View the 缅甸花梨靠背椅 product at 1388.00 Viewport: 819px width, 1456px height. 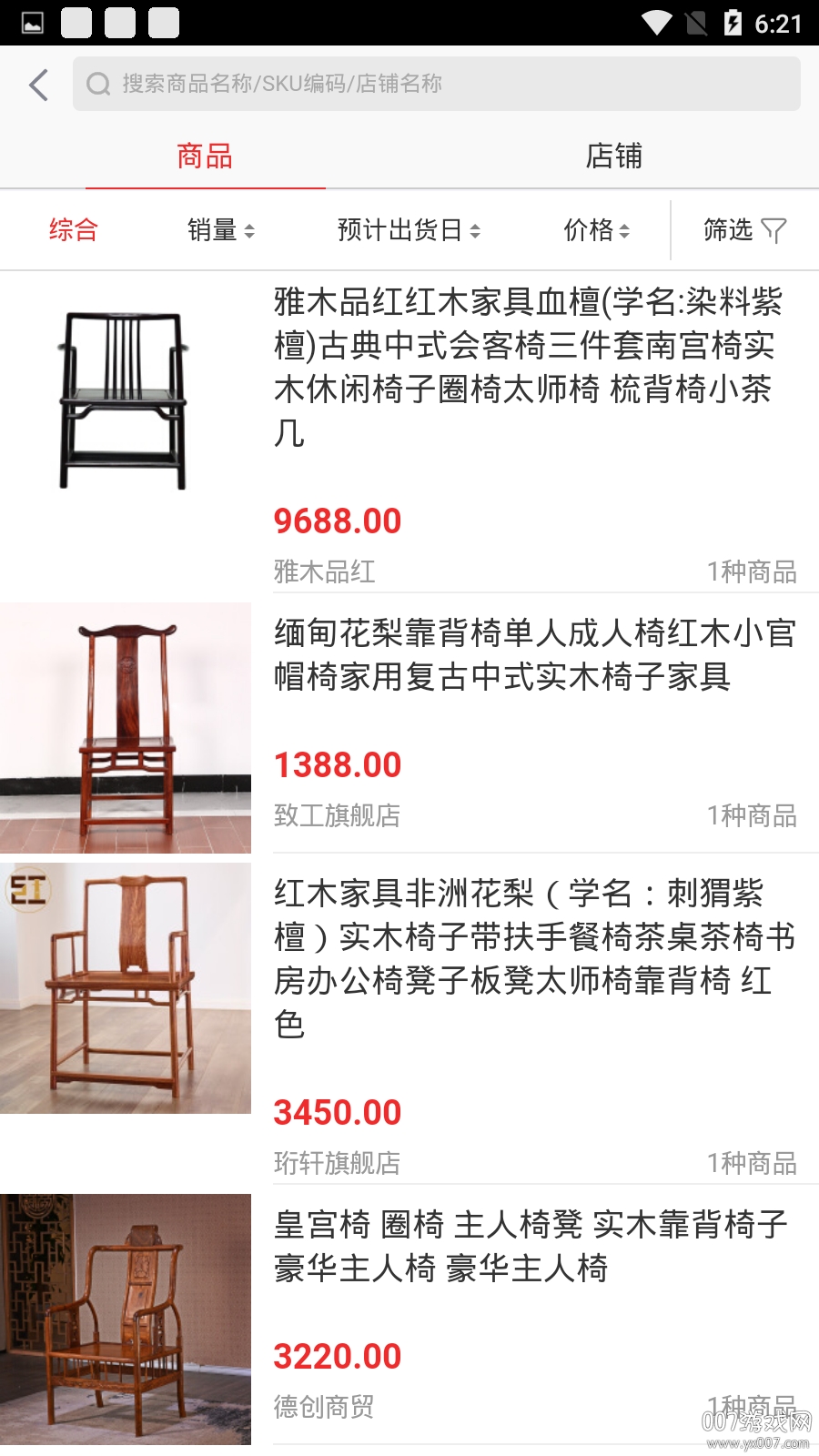point(535,655)
